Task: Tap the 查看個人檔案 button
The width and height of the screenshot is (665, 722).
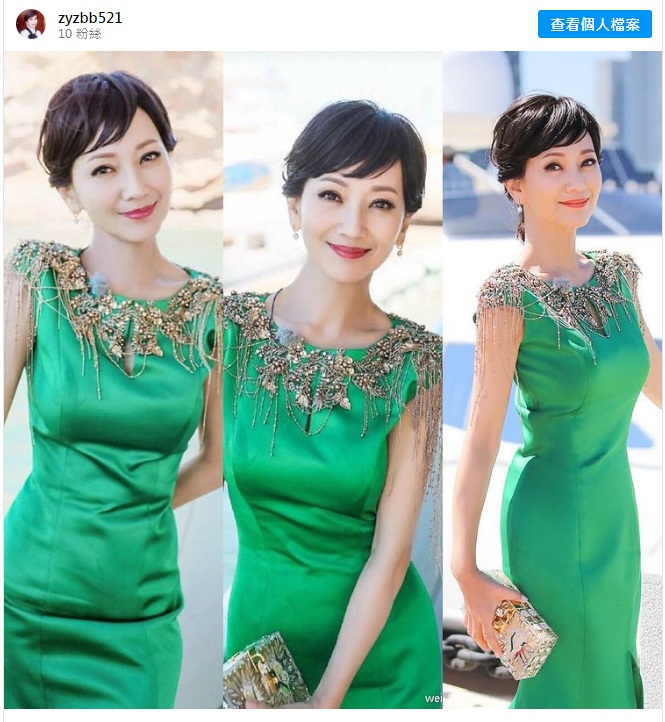Action: [x=594, y=24]
